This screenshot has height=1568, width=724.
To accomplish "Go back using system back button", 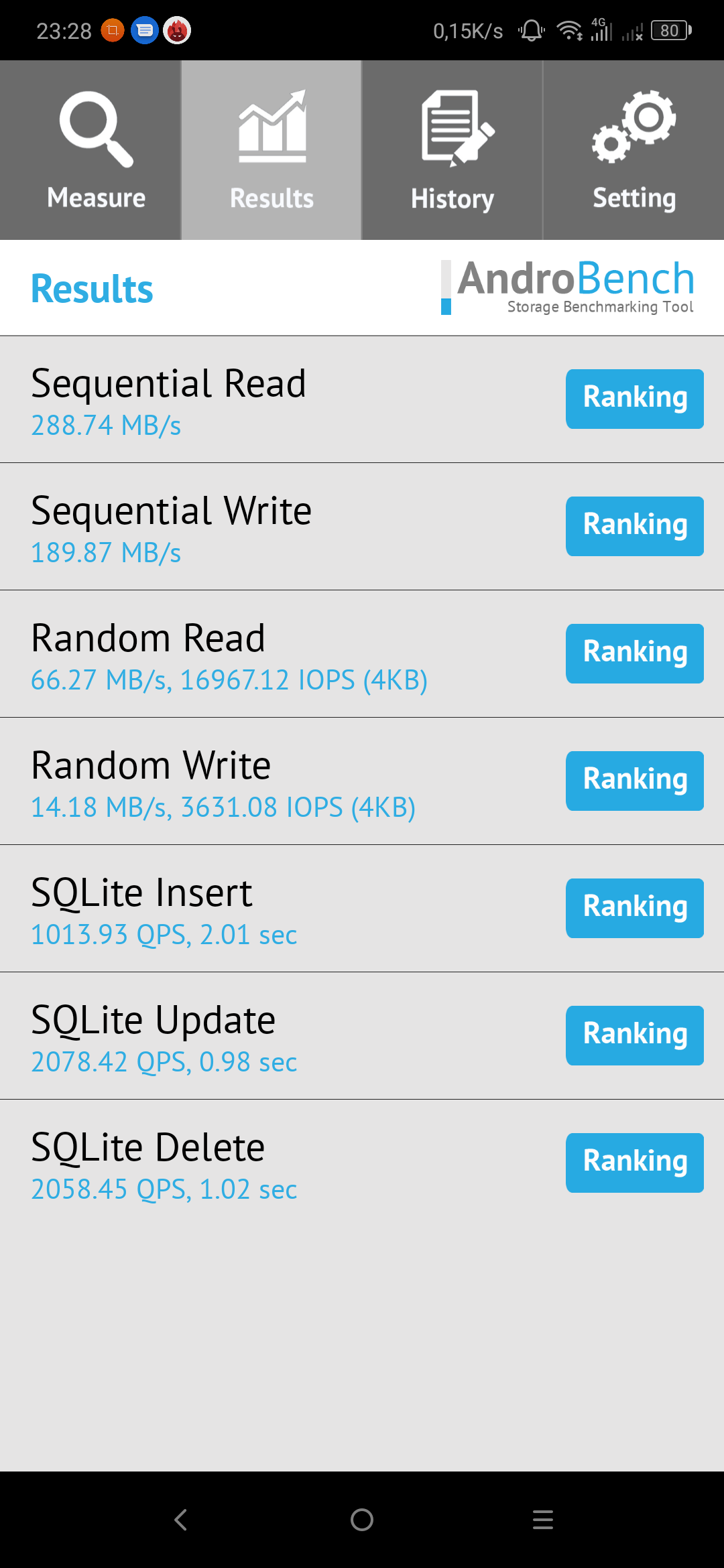I will [180, 1519].
